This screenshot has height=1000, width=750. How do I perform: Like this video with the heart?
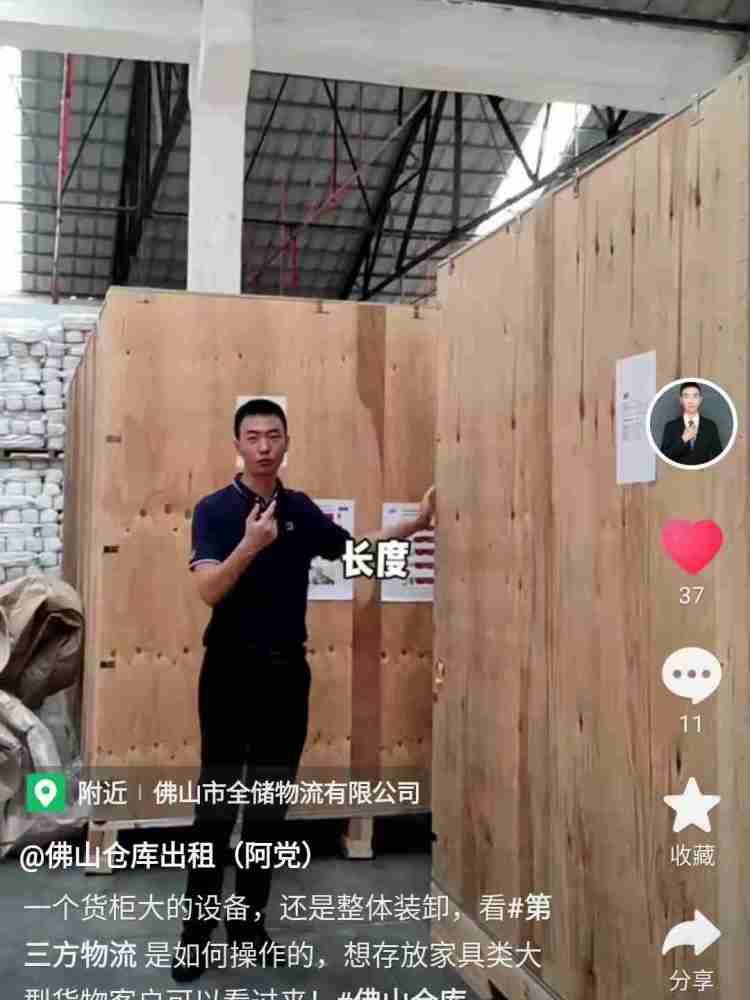[692, 547]
